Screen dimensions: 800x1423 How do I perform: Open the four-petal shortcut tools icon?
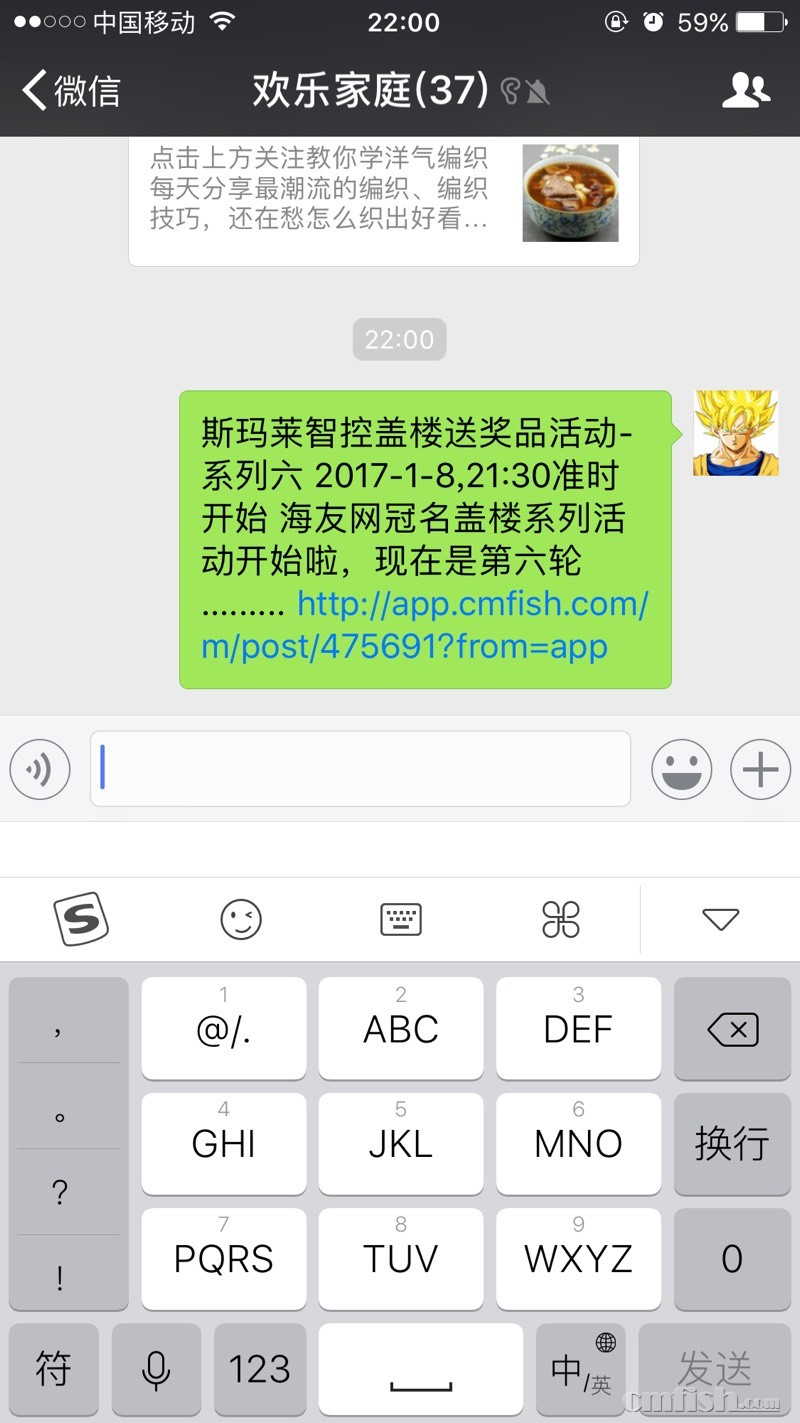pyautogui.click(x=561, y=919)
